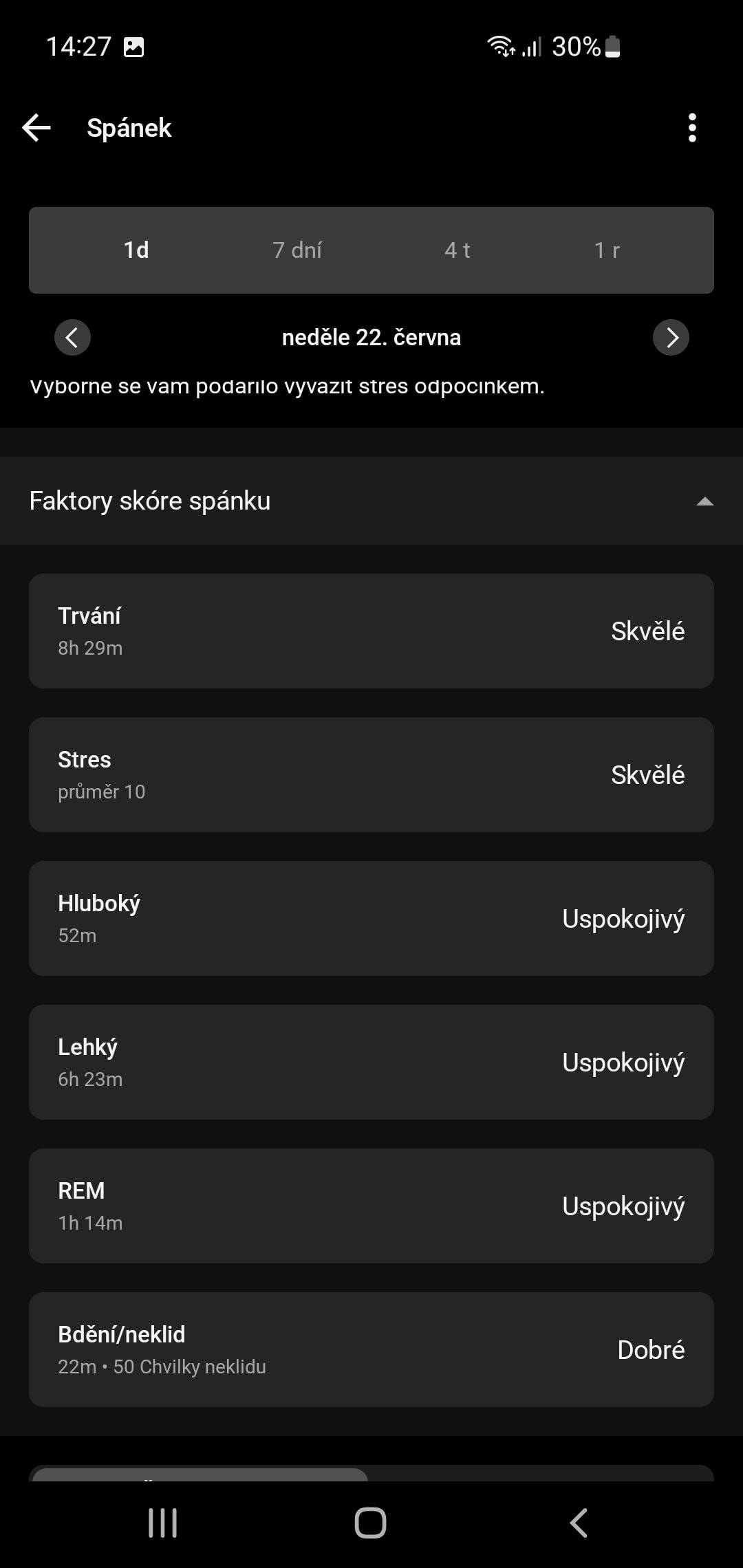Switch to the 4 t view
This screenshot has height=1568, width=743.
click(457, 250)
